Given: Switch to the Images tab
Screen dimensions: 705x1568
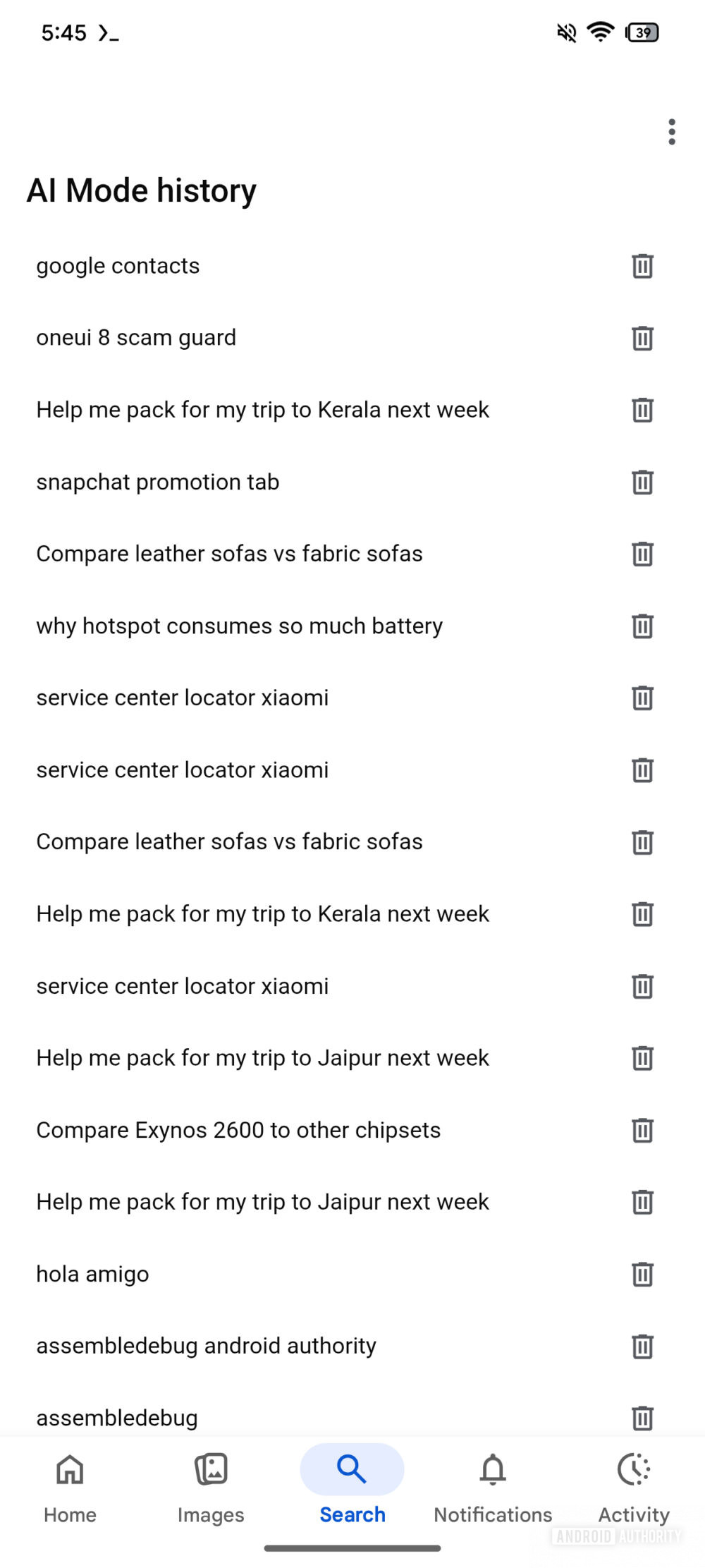Looking at the screenshot, I should (210, 1485).
